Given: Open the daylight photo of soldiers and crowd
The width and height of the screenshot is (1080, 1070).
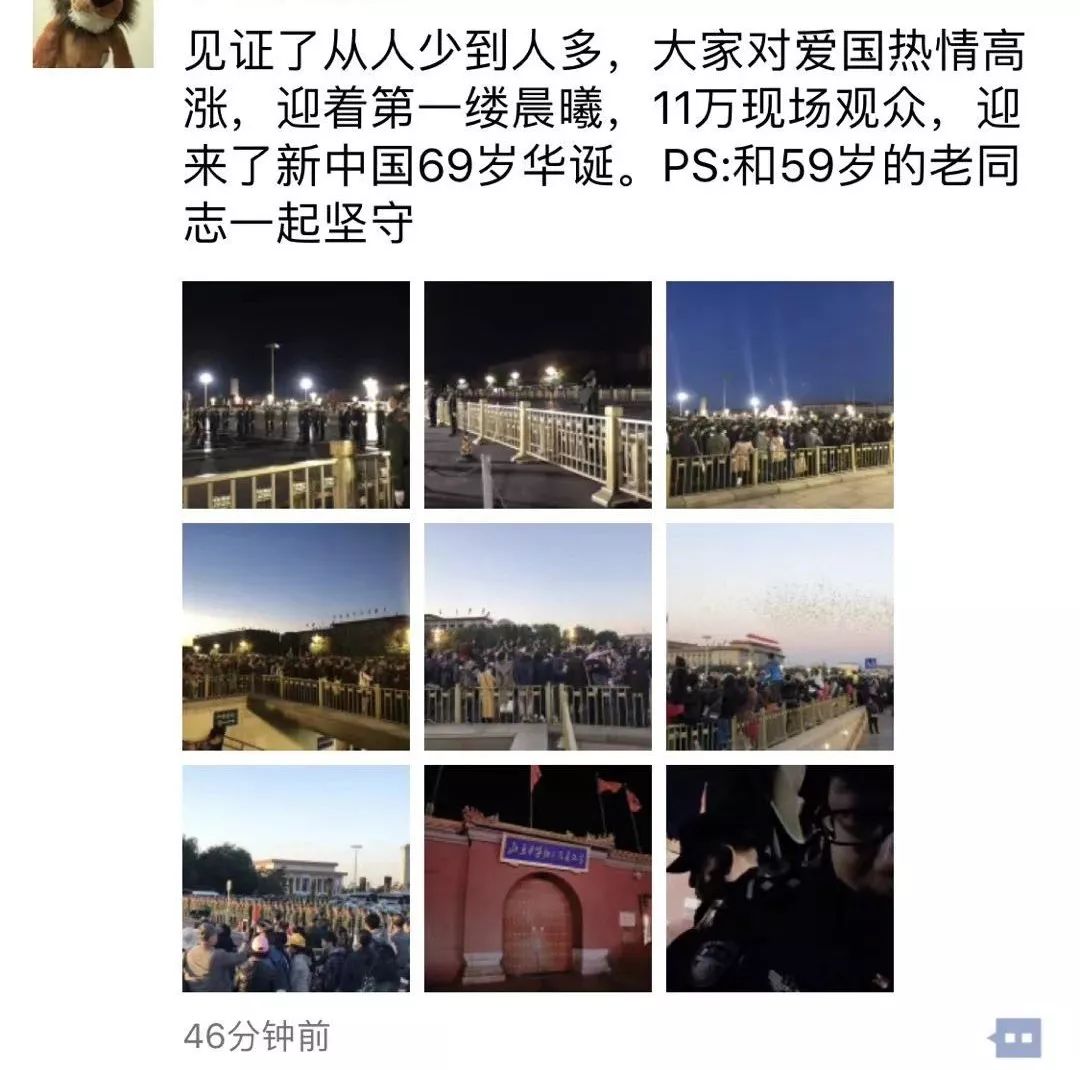Looking at the screenshot, I should pyautogui.click(x=296, y=878).
